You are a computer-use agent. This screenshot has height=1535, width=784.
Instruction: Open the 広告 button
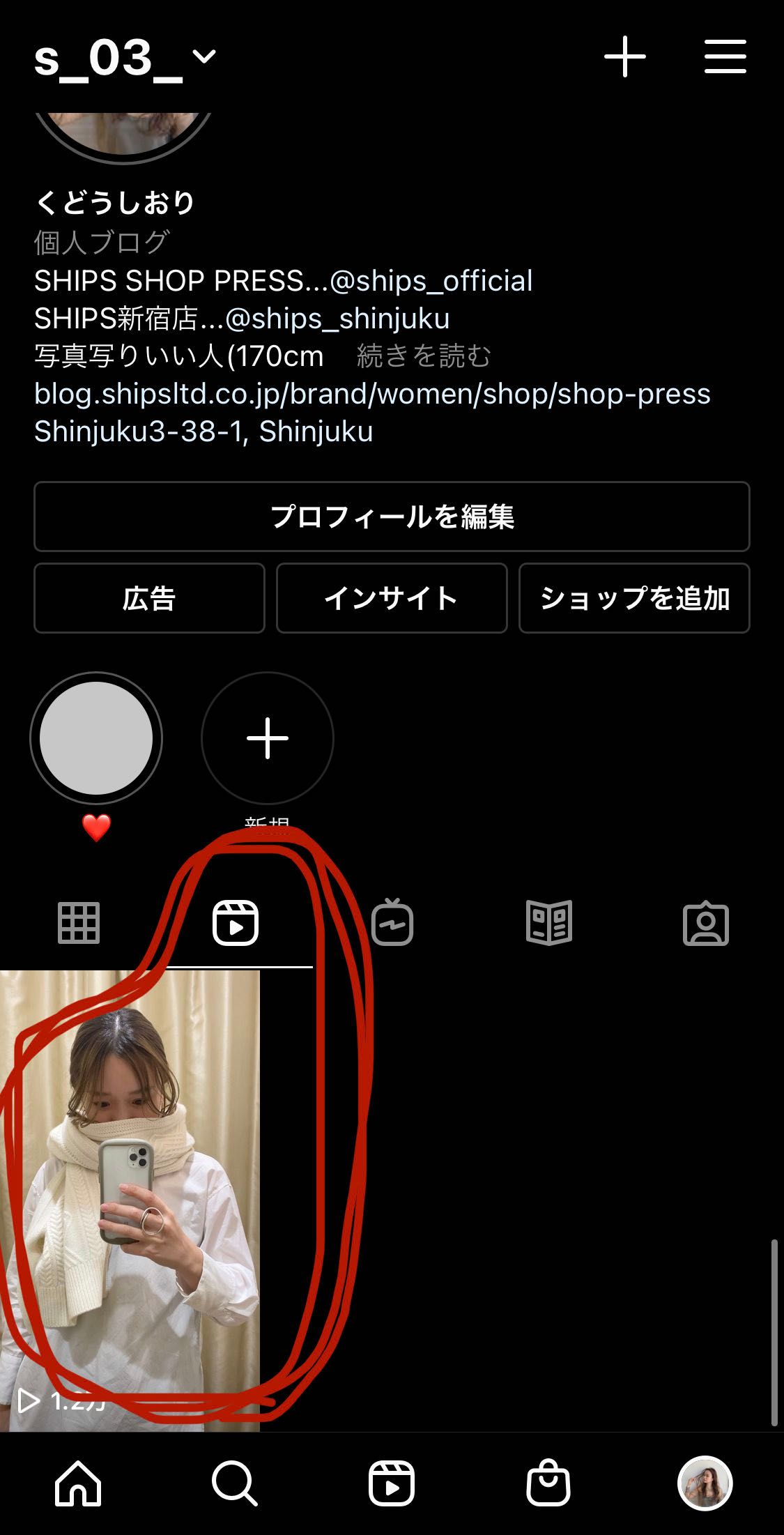149,598
